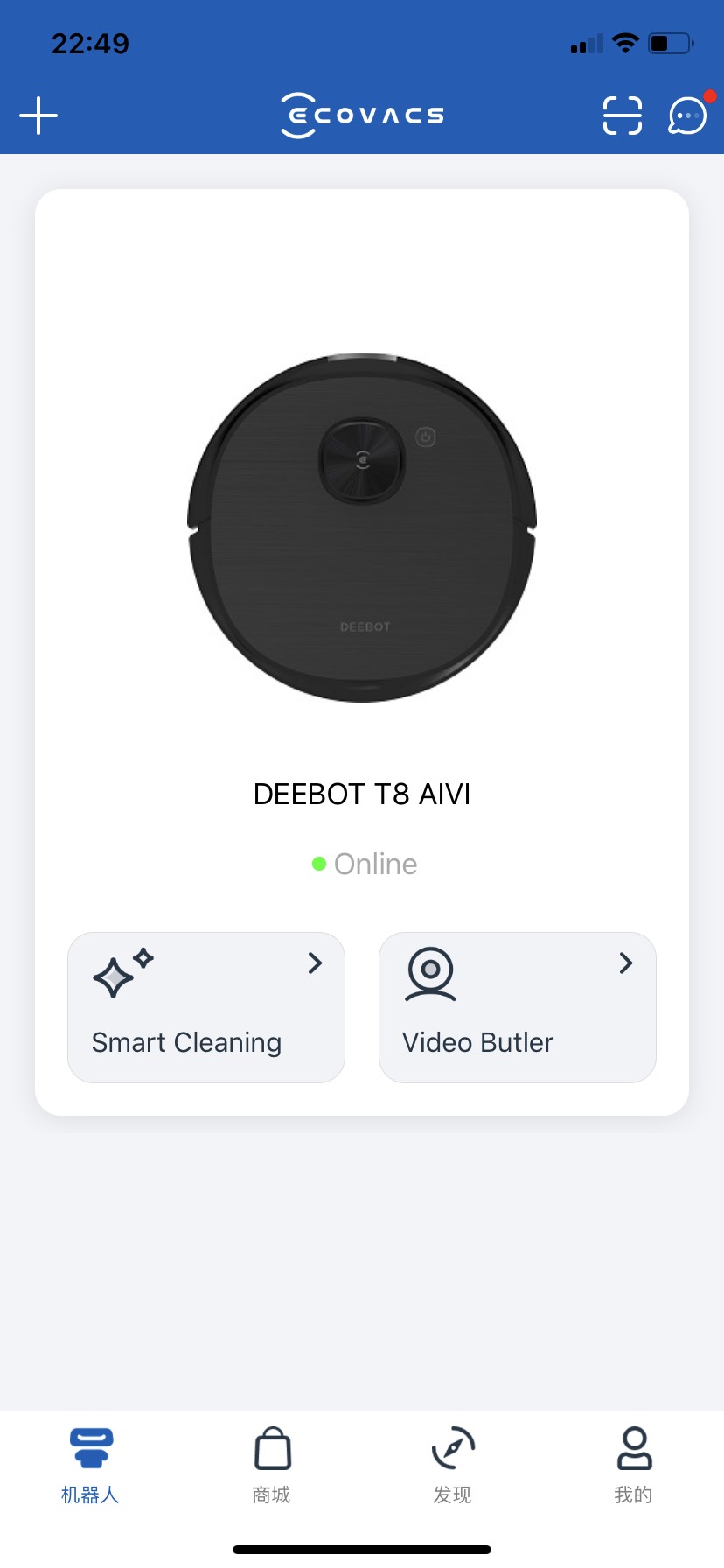Screen dimensions: 724x1568
Task: Open the messages chat bubble icon
Action: pyautogui.click(x=687, y=115)
